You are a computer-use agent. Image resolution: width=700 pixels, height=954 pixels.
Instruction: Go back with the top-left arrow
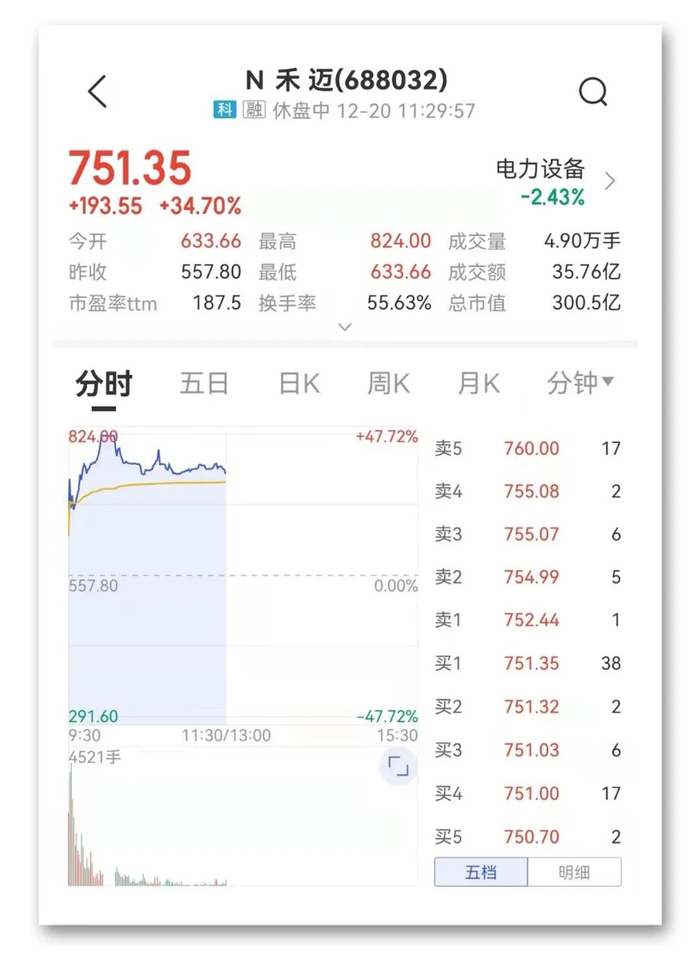pyautogui.click(x=97, y=92)
